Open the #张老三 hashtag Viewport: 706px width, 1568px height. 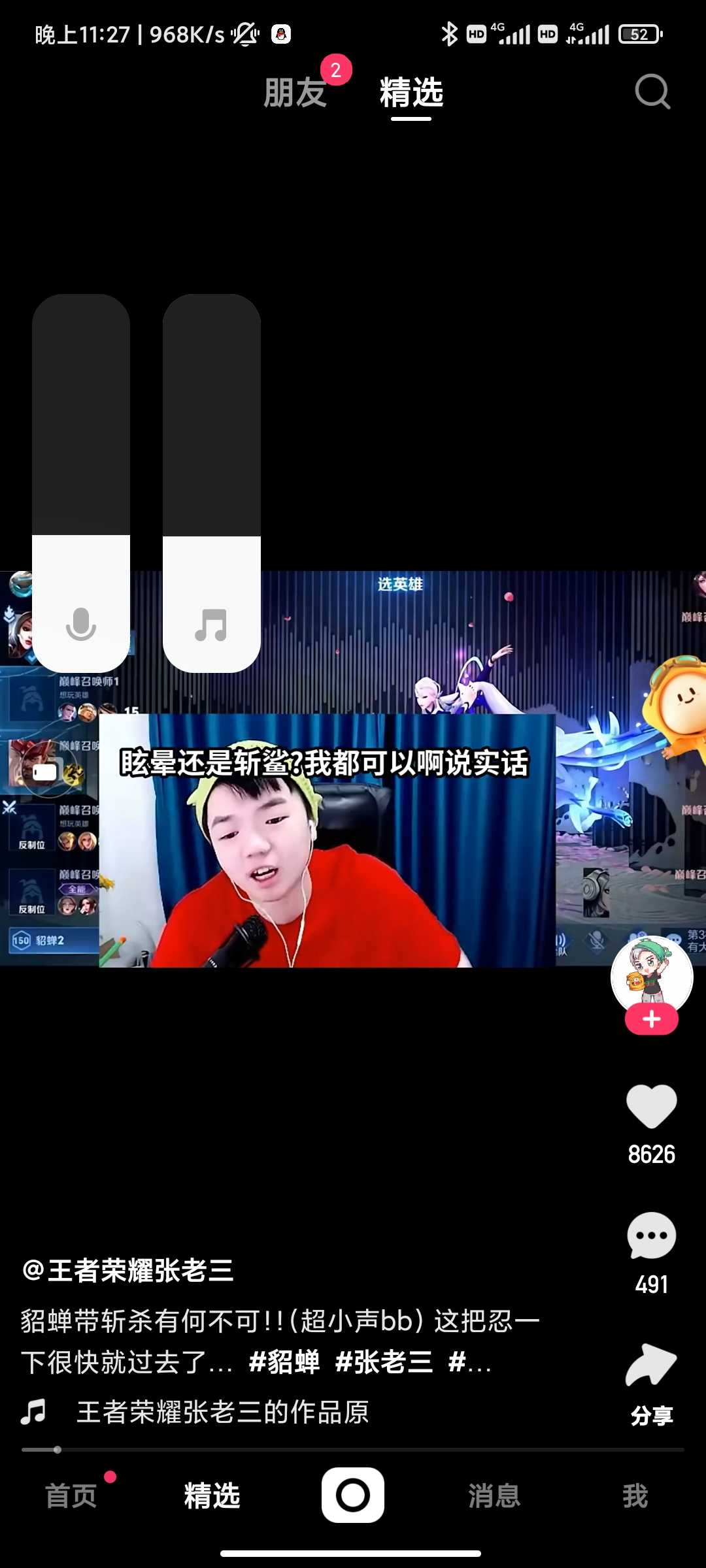click(384, 1362)
